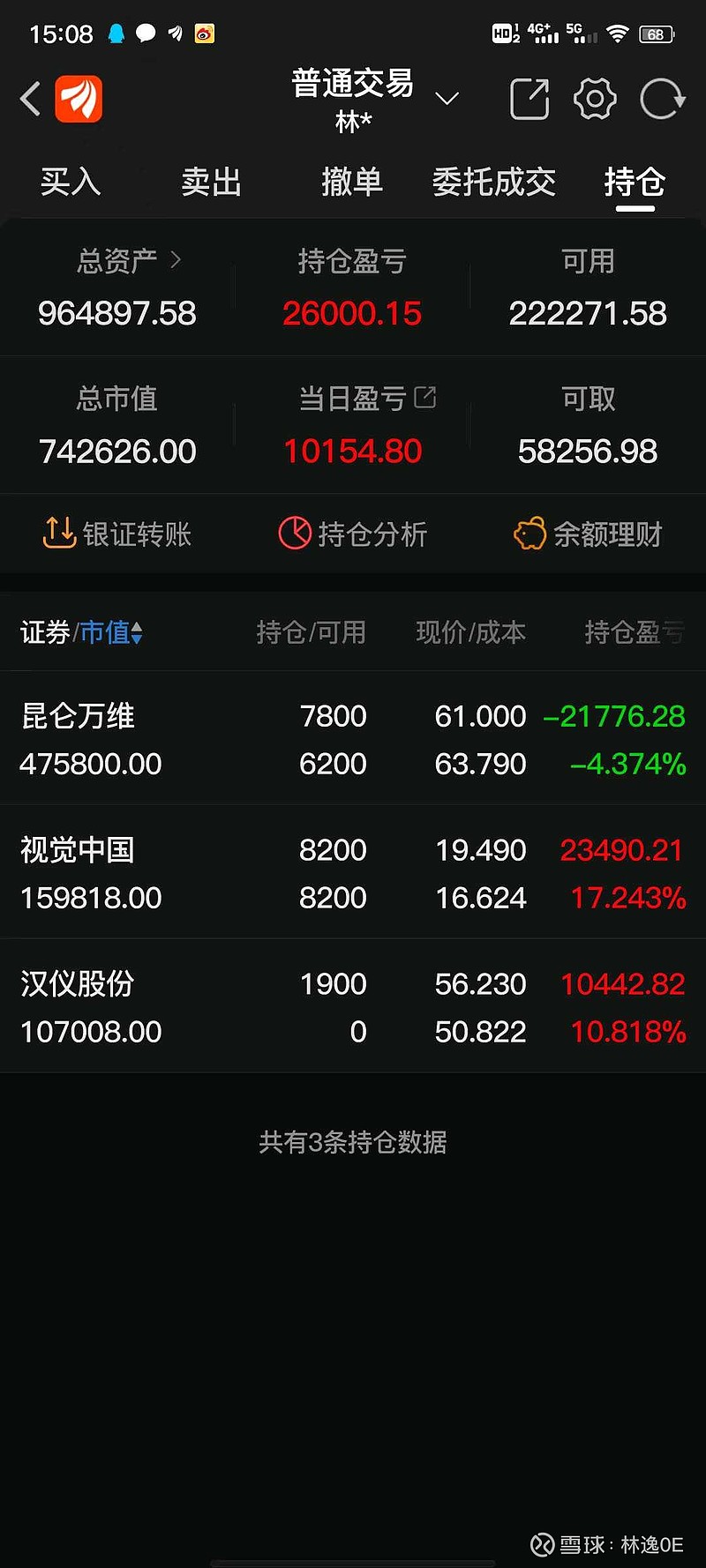Switch to the 卖出 tab
Viewport: 706px width, 1568px height.
click(211, 183)
